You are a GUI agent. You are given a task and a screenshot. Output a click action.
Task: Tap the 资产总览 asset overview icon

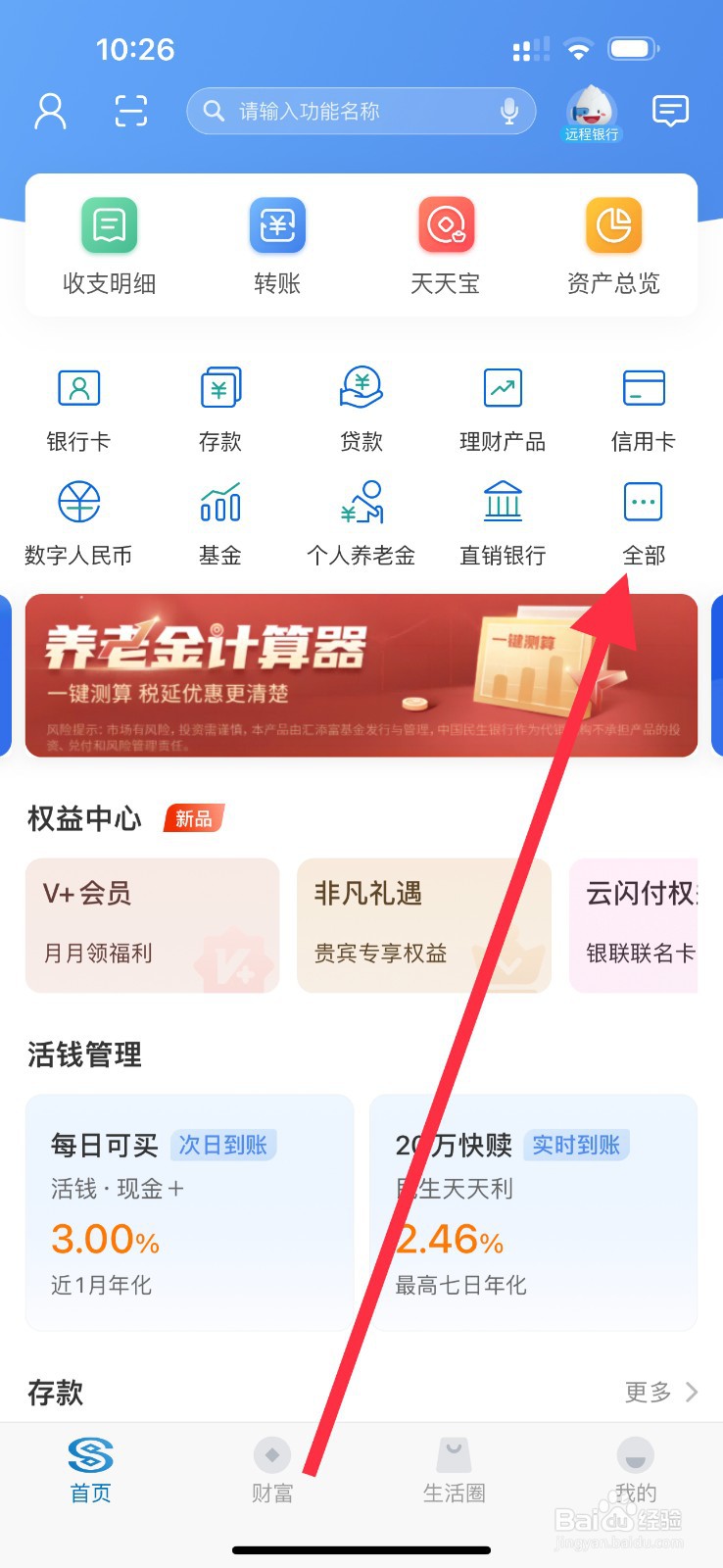pos(613,243)
